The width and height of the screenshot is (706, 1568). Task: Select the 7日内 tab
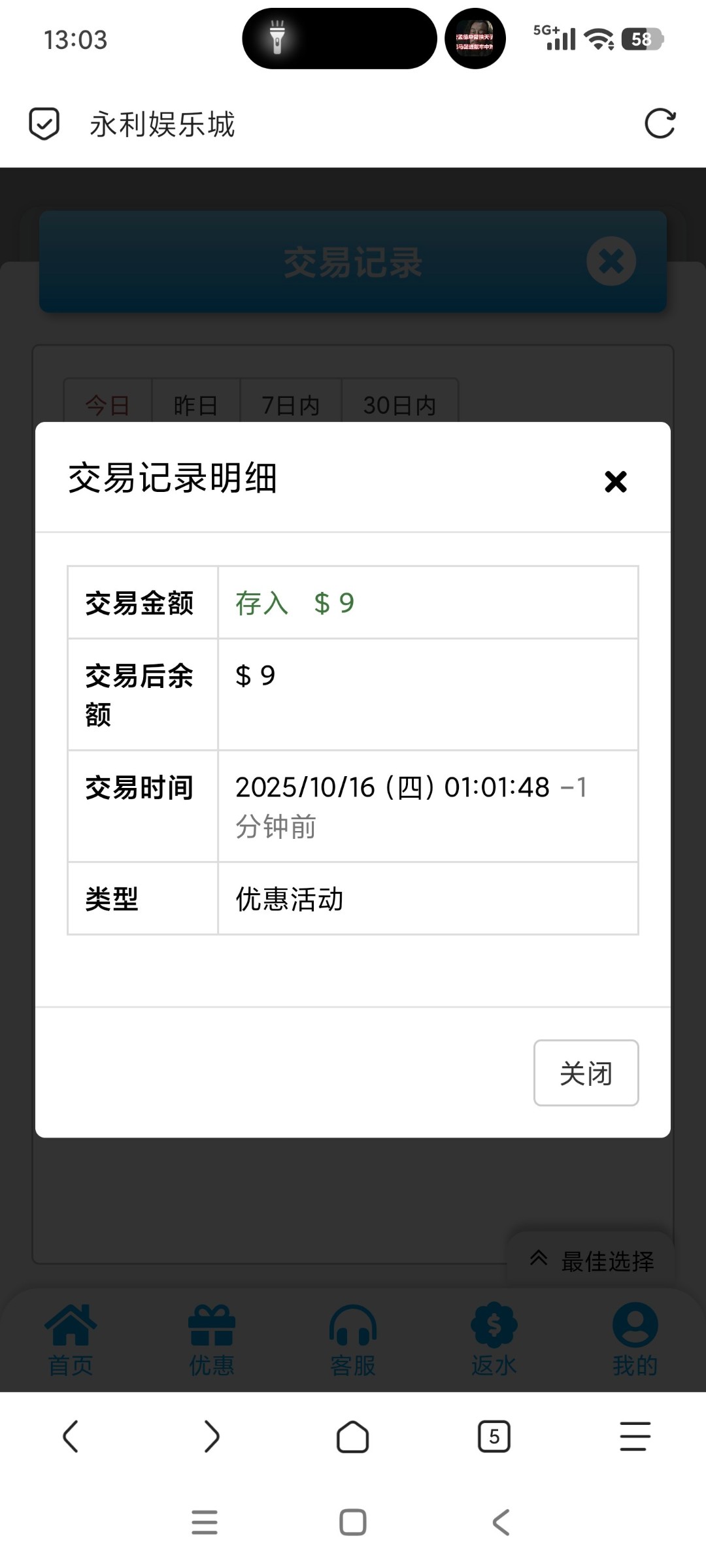[290, 405]
